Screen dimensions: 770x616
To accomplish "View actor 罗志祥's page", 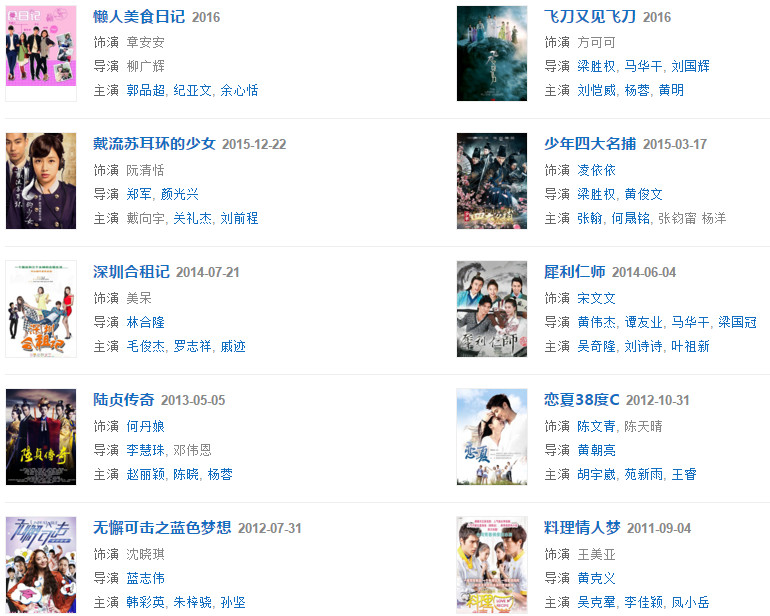I will pyautogui.click(x=192, y=346).
